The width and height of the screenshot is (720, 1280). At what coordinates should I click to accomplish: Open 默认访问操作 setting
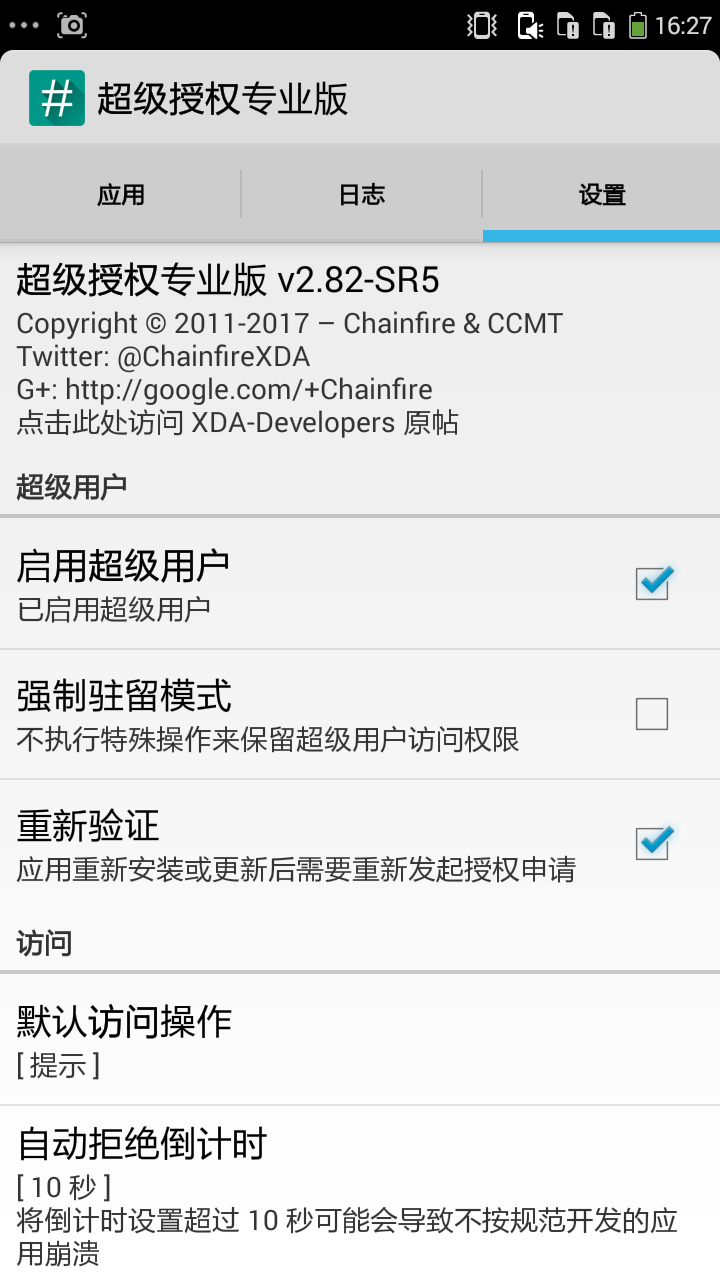360,1040
